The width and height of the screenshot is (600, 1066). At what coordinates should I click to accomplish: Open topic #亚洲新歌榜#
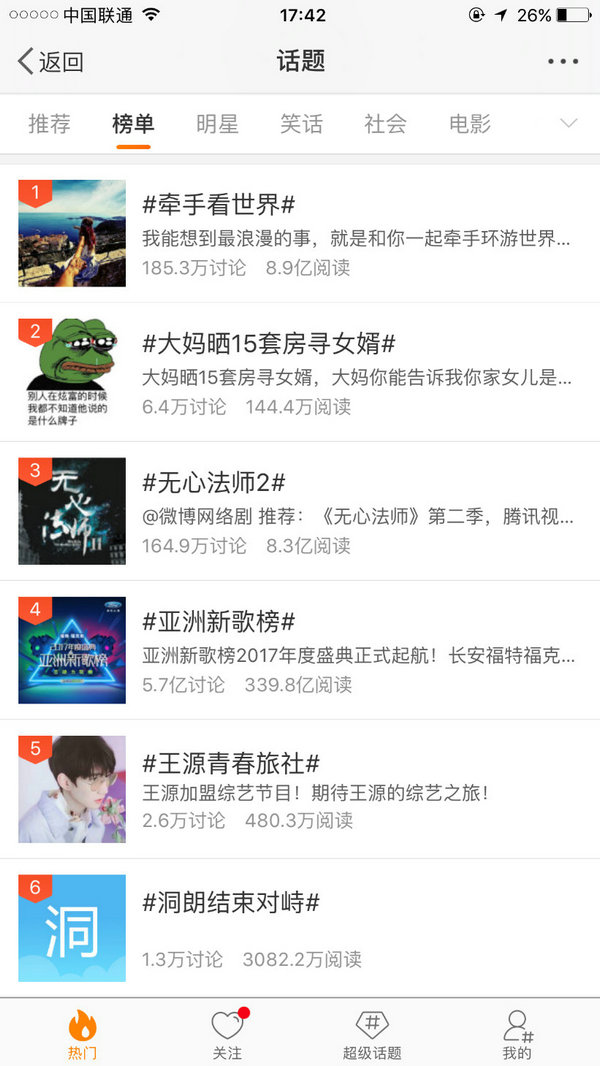300,650
